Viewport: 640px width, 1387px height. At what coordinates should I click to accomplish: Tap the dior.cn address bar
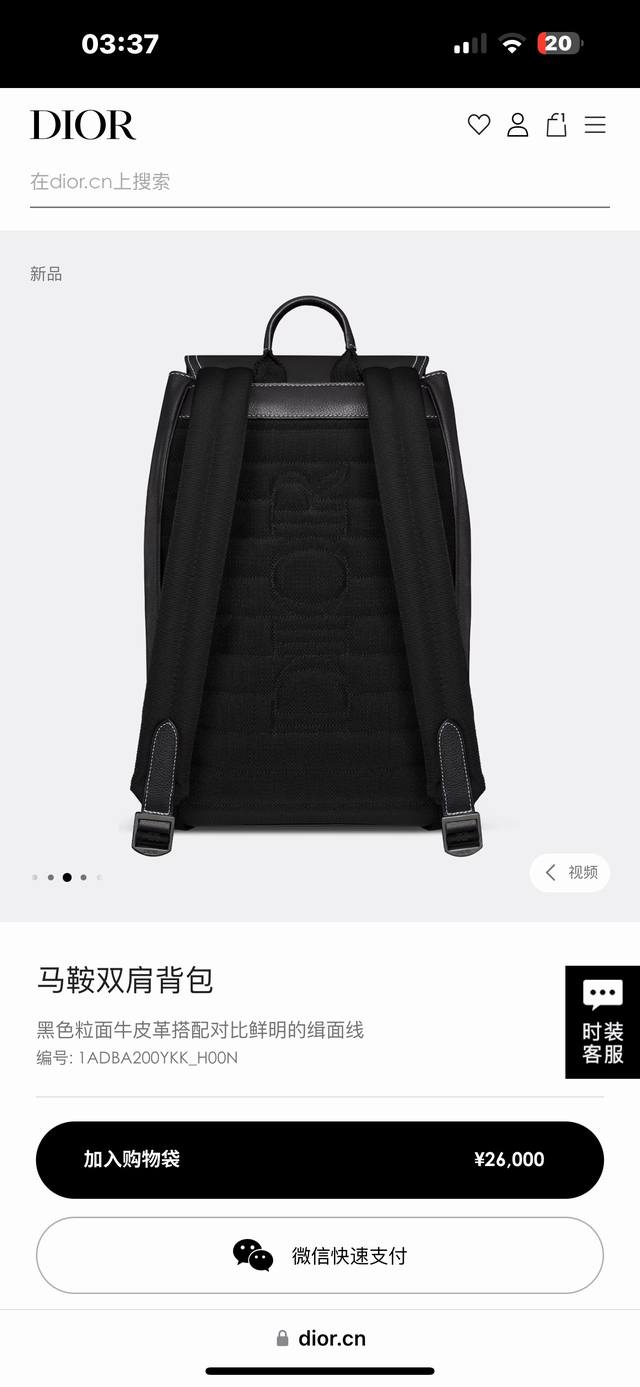(x=320, y=1338)
